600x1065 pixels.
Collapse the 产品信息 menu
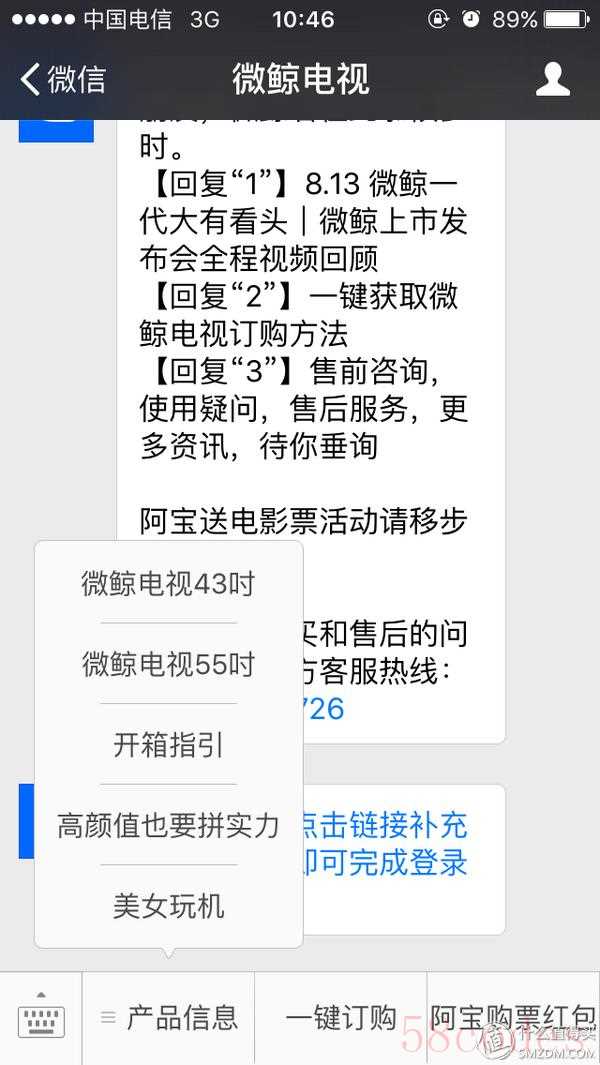(x=169, y=1018)
